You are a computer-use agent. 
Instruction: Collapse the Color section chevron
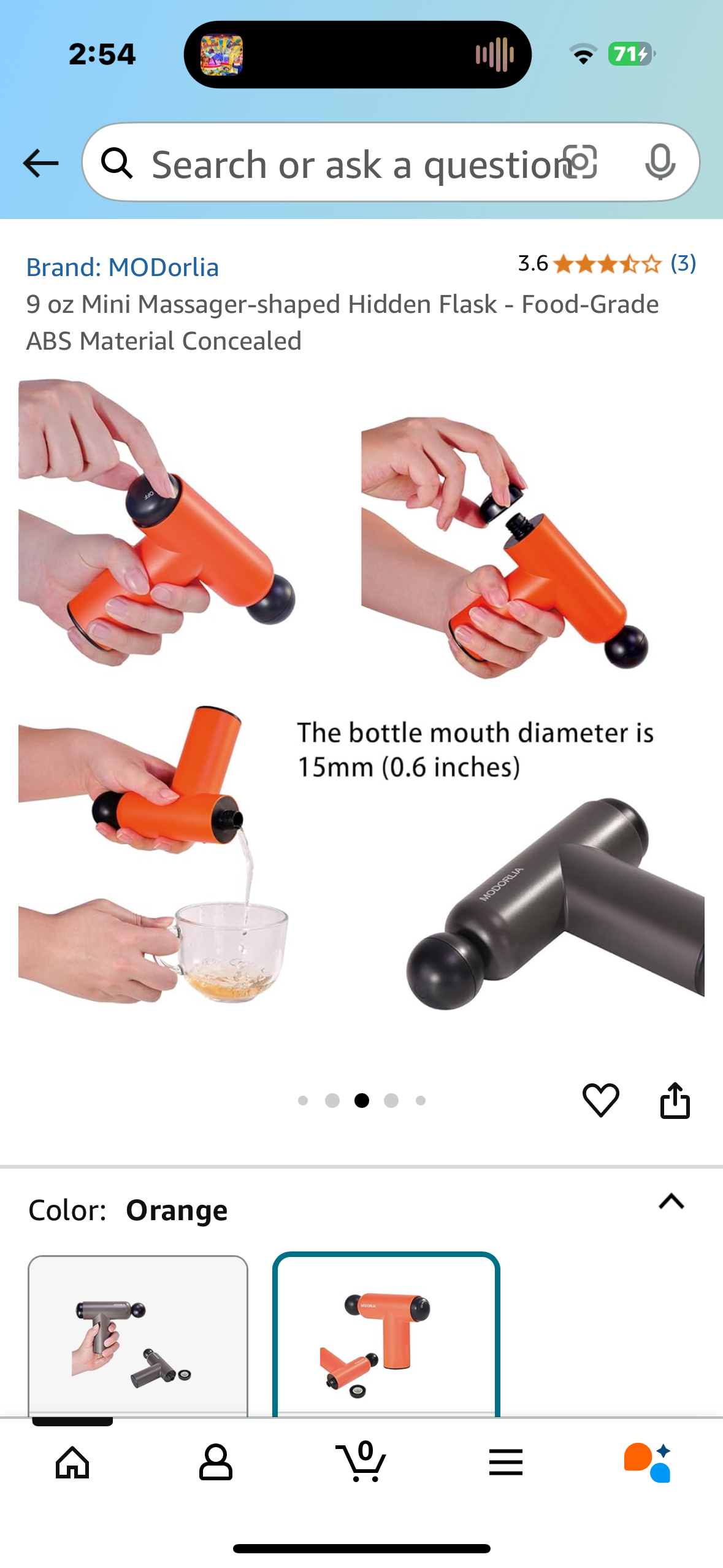point(671,1201)
